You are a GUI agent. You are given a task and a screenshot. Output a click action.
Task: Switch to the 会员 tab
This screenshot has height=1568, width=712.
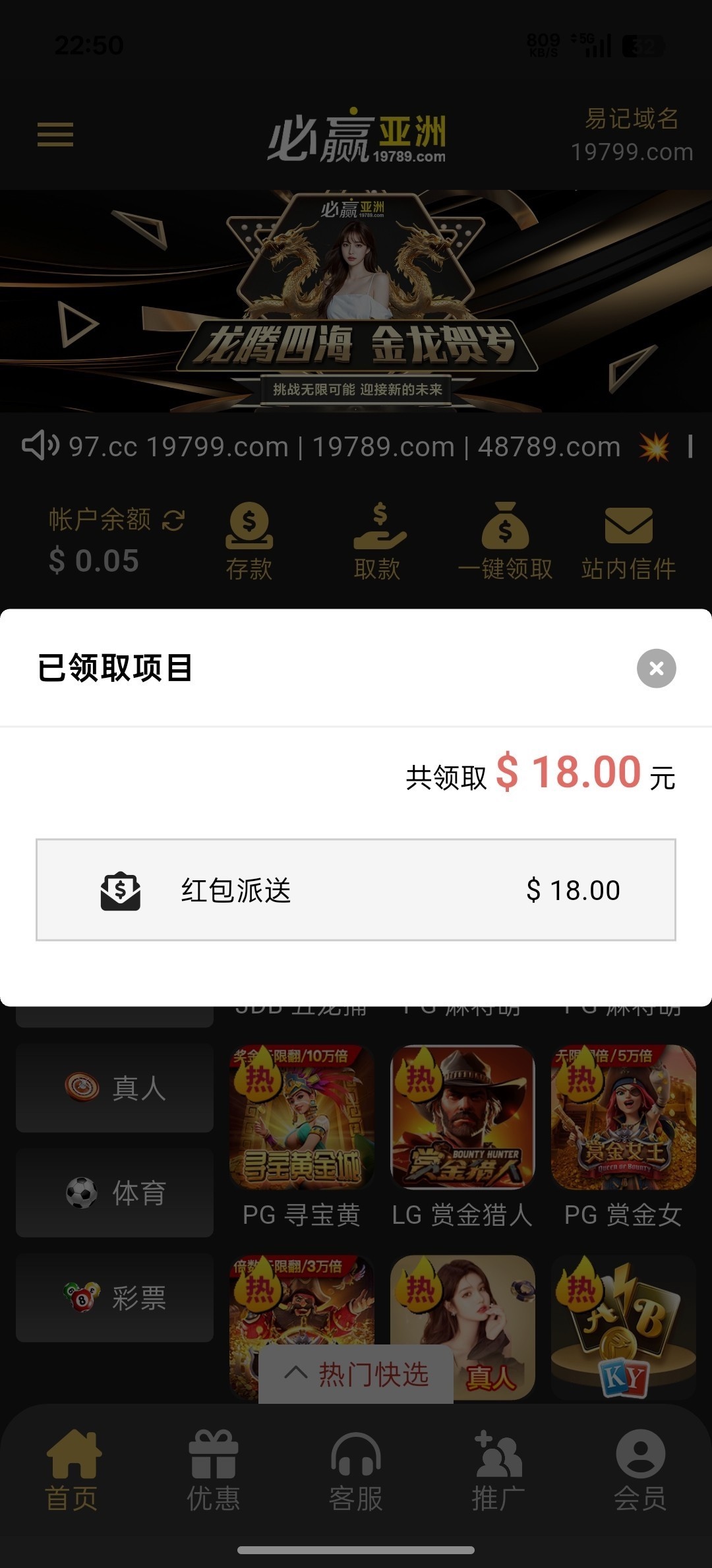click(x=640, y=1470)
